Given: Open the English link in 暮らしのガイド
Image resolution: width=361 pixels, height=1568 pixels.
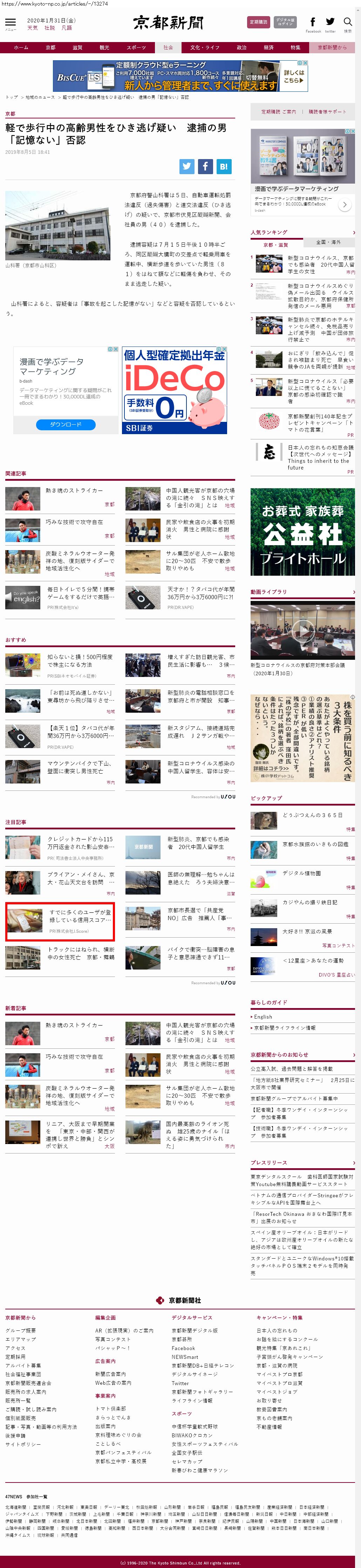Looking at the screenshot, I should (x=263, y=1016).
